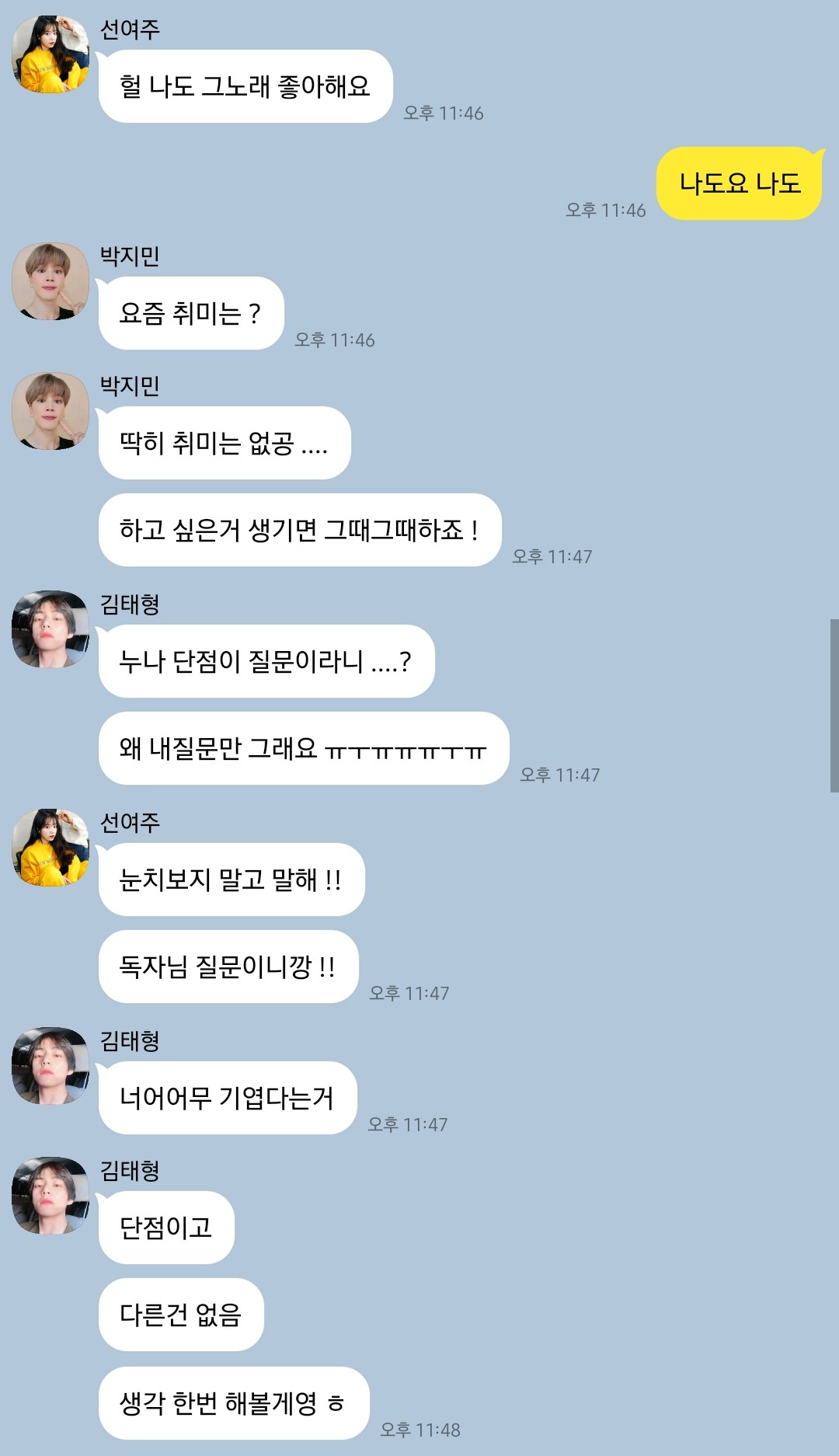The image size is (839, 1456).
Task: Tap 박지민's avatar beside '딱히 취미는 없공'
Action: [x=50, y=411]
